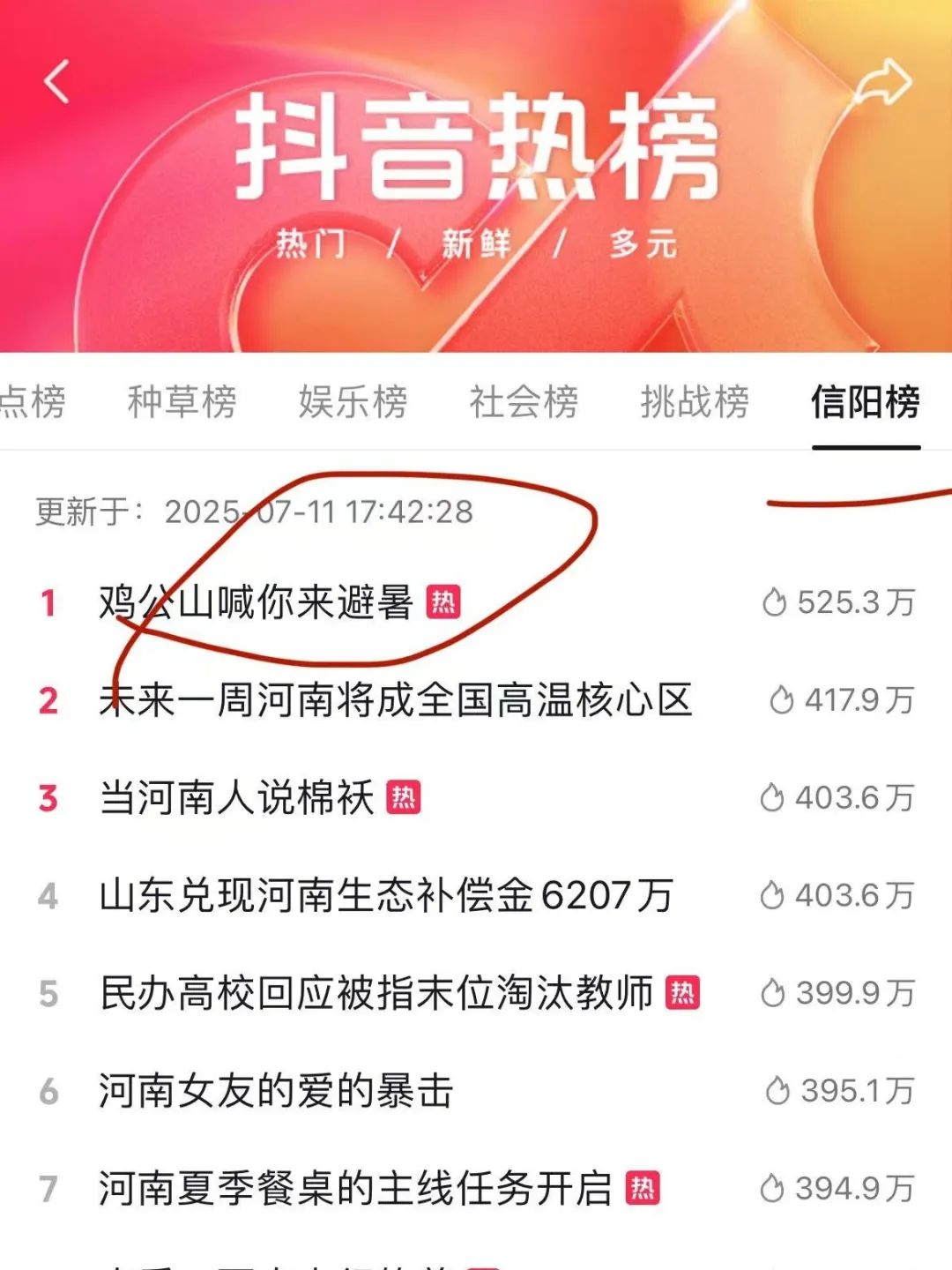This screenshot has width=952, height=1270.
Task: Go back using the top-left arrow
Action: [x=56, y=82]
